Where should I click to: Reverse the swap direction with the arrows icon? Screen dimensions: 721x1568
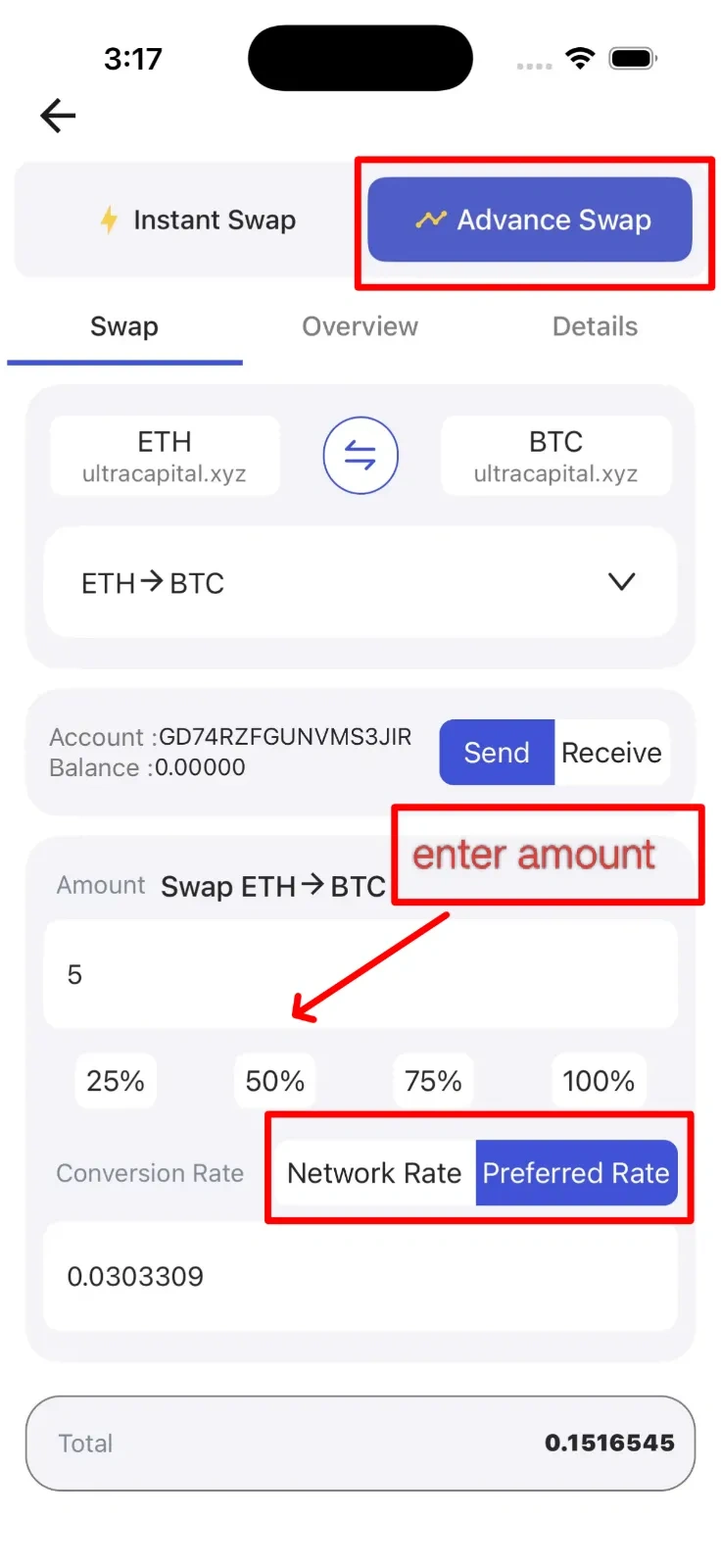click(x=360, y=456)
